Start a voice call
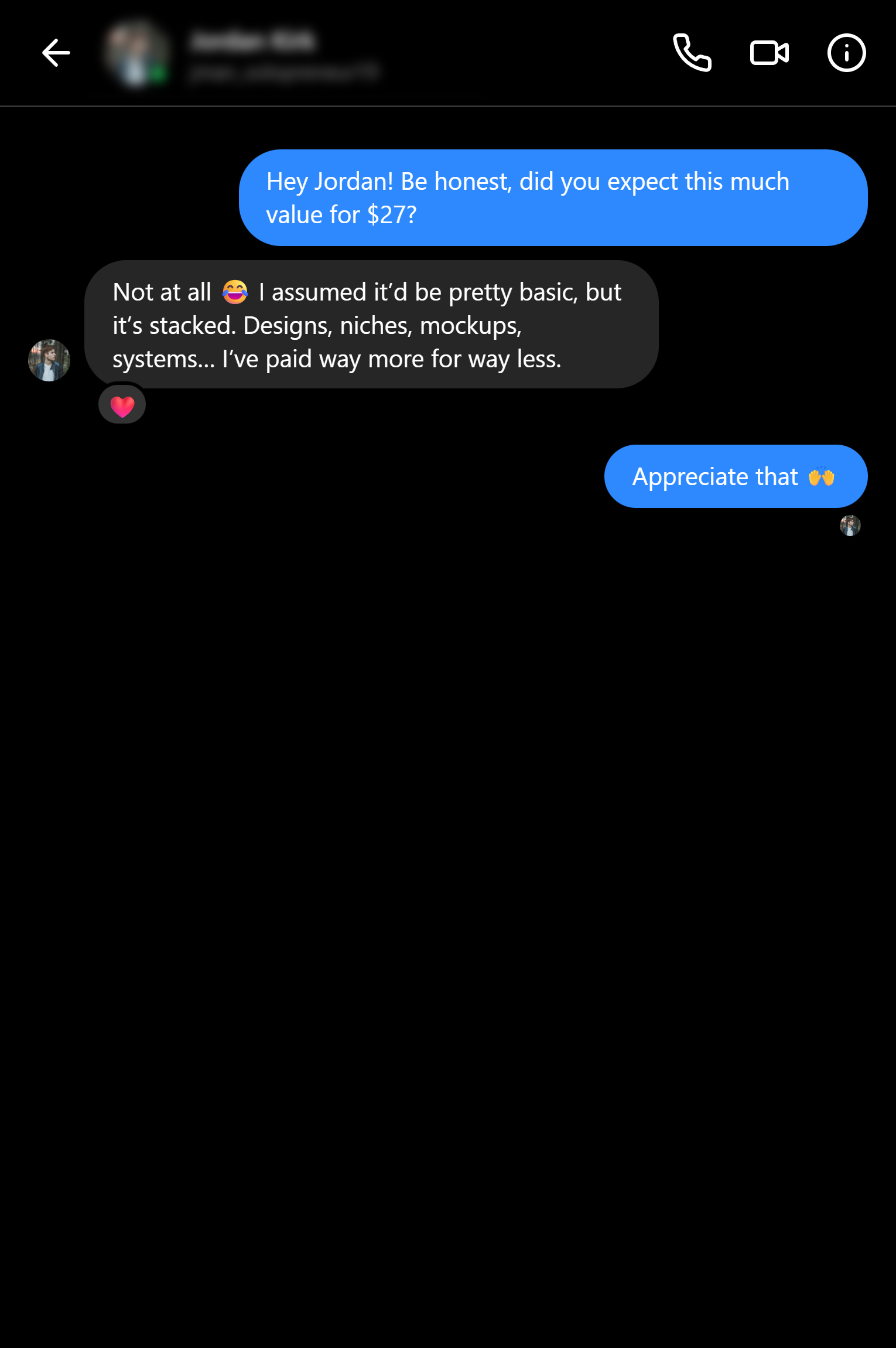Image resolution: width=896 pixels, height=1348 pixels. (692, 53)
